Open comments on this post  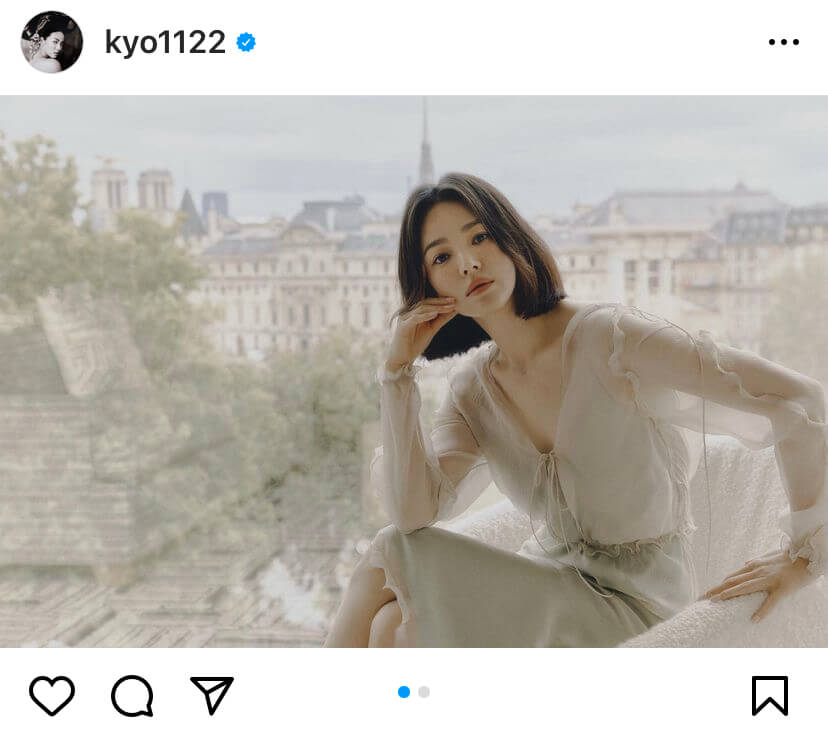point(132,695)
